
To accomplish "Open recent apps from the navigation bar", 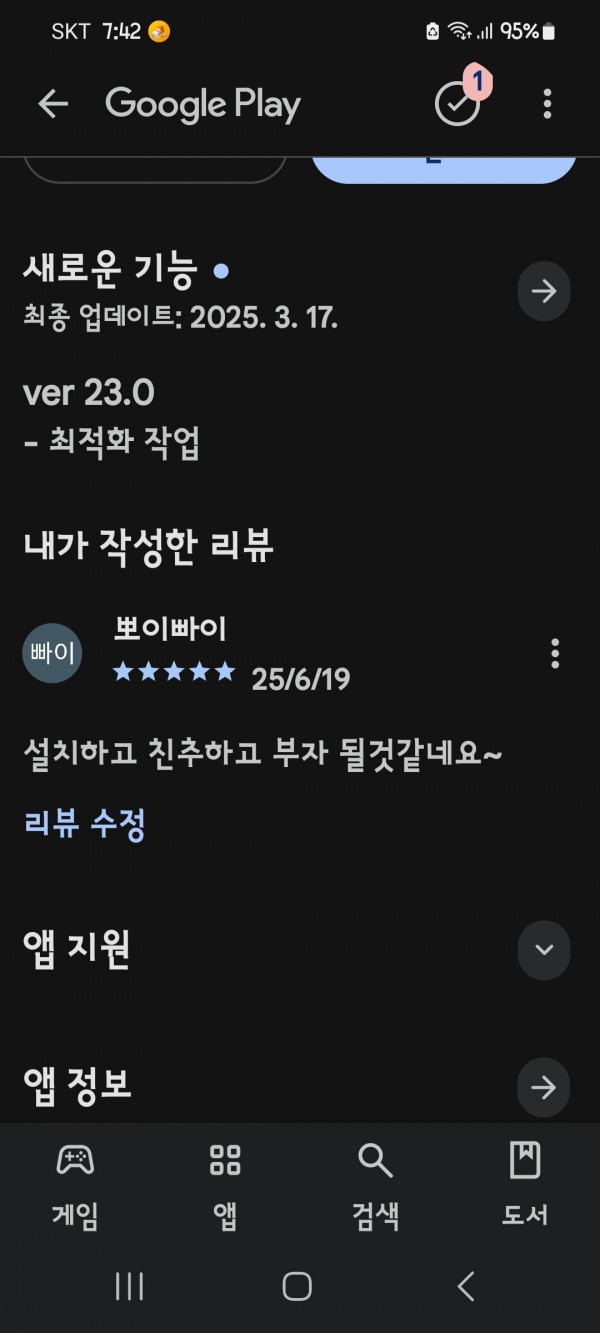I will (130, 1286).
